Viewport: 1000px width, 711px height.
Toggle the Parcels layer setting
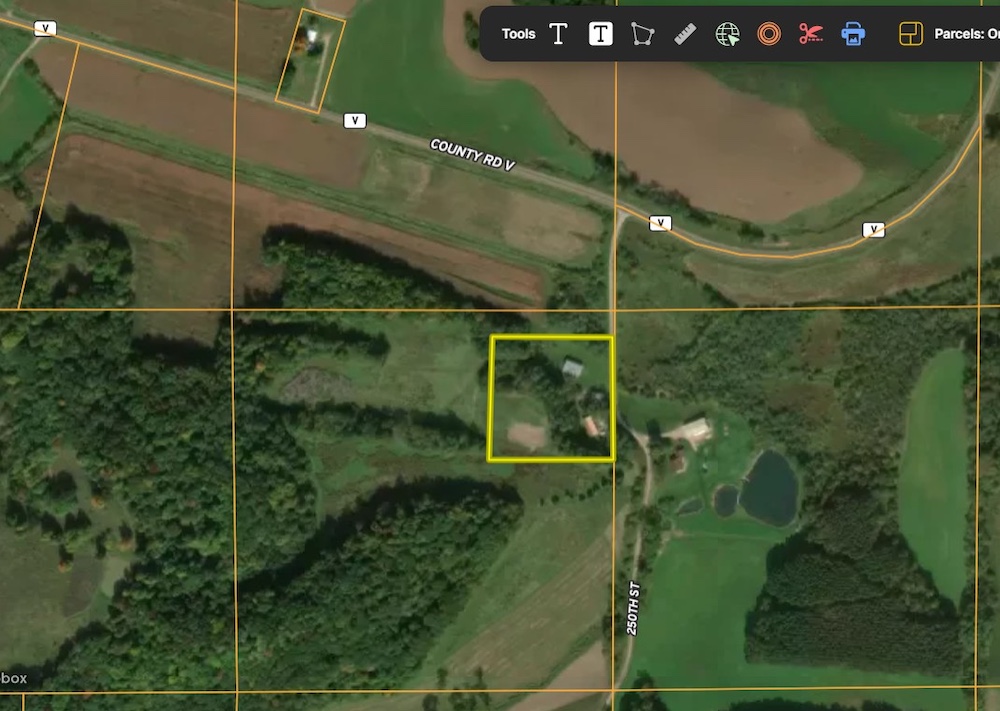948,34
